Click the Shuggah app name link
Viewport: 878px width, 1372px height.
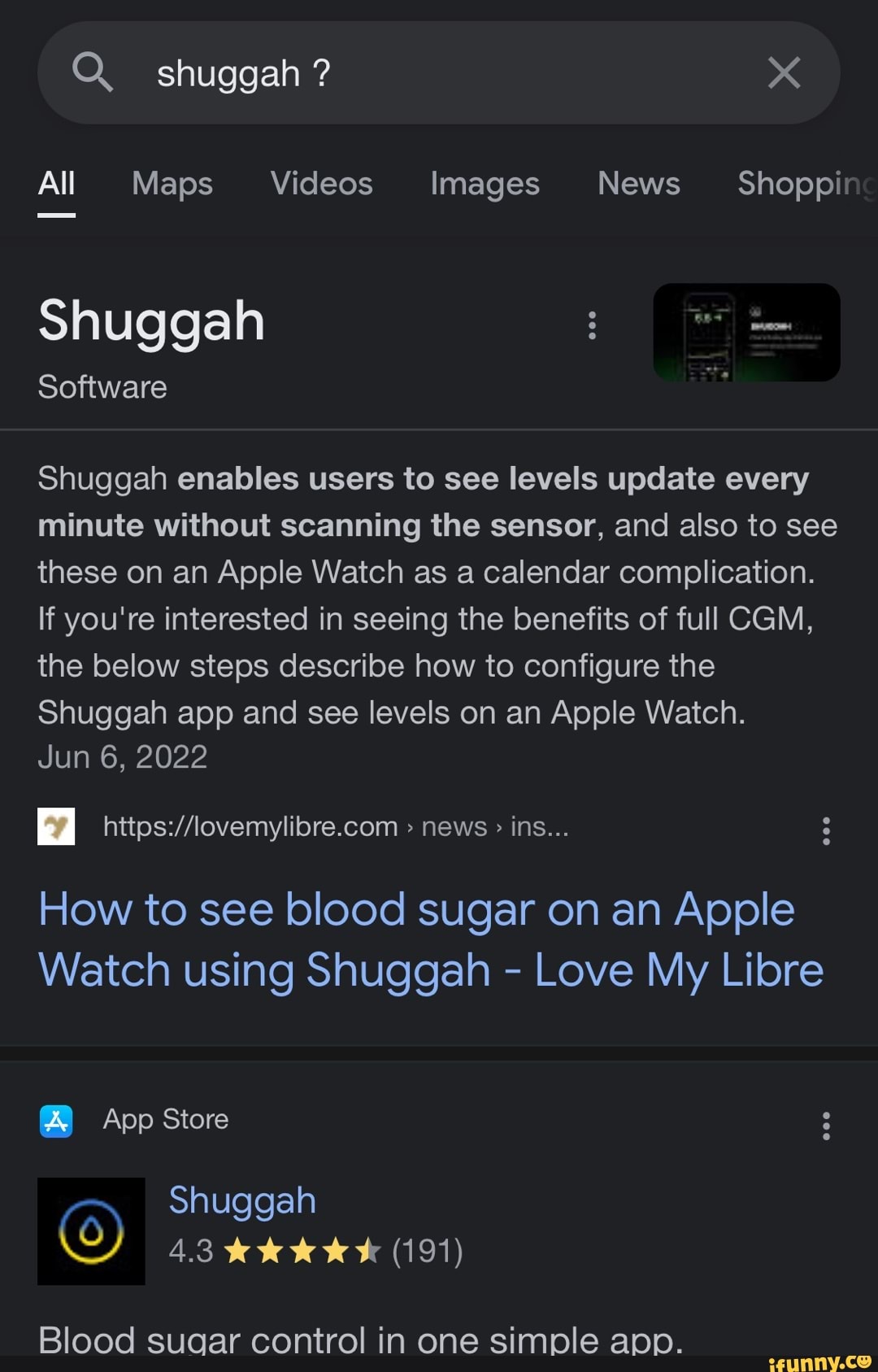pyautogui.click(x=242, y=1199)
